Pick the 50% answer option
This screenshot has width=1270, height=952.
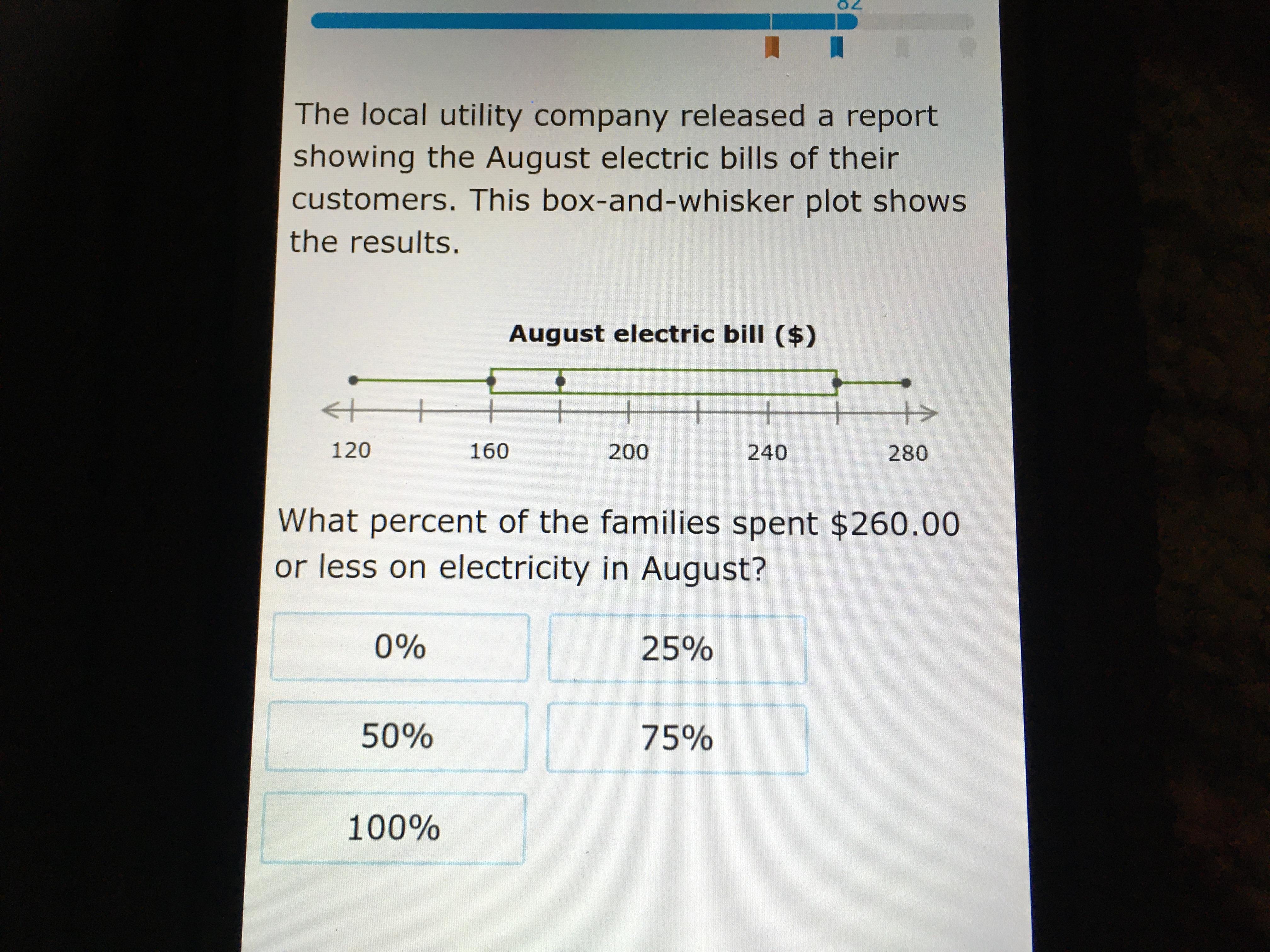tap(397, 737)
